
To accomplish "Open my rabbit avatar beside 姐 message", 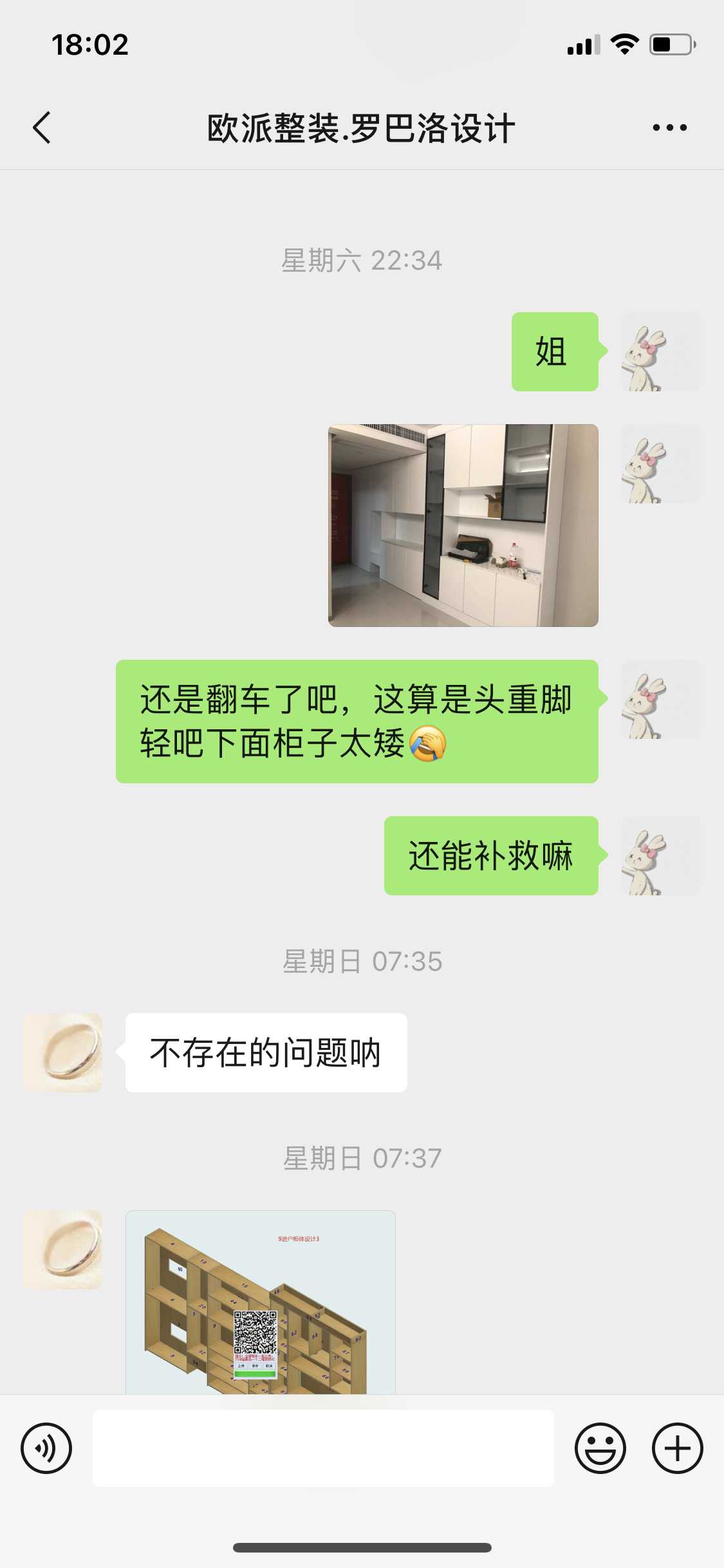I will [660, 351].
